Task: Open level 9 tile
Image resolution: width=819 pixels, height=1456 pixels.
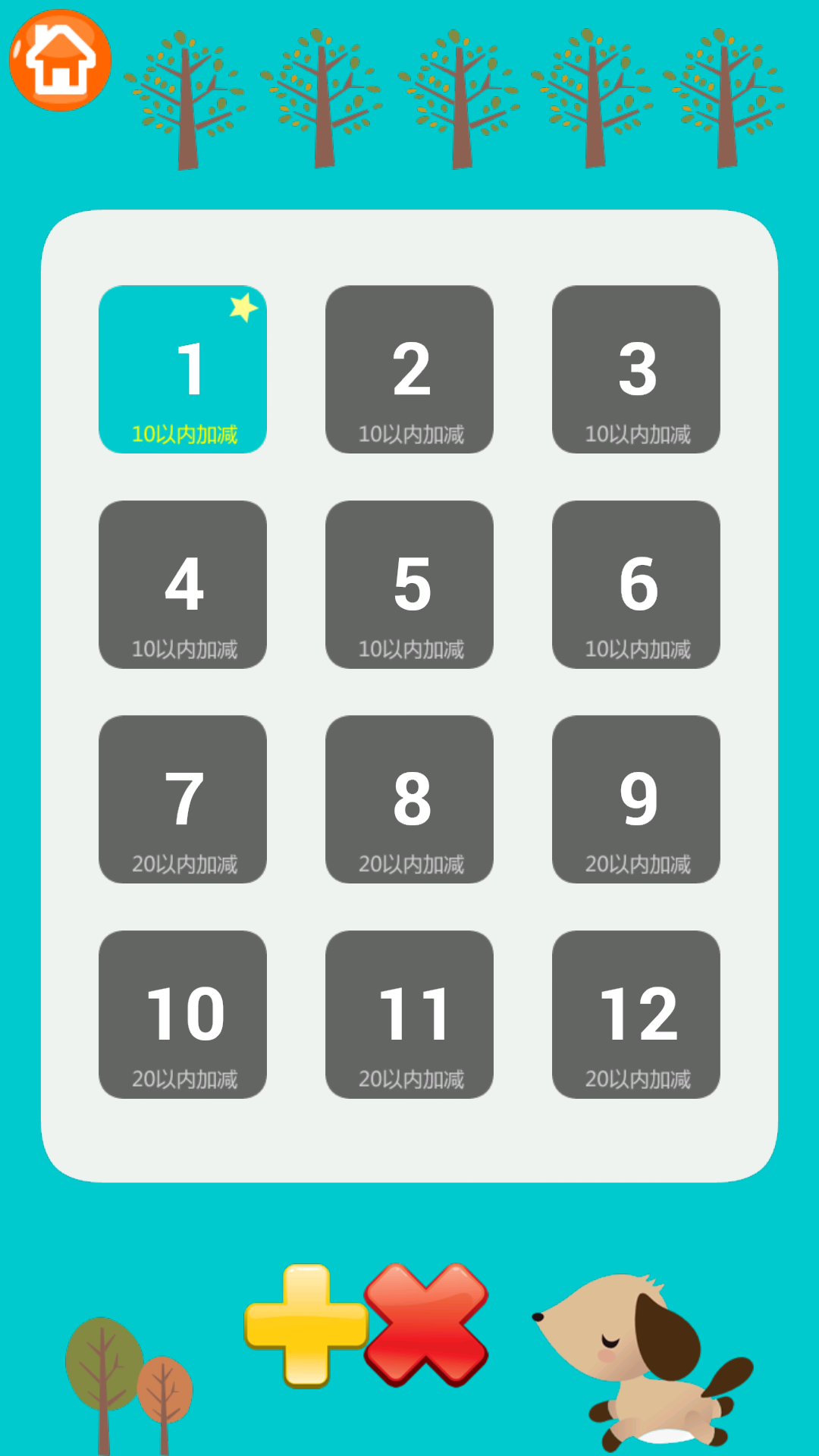Action: pyautogui.click(x=636, y=799)
